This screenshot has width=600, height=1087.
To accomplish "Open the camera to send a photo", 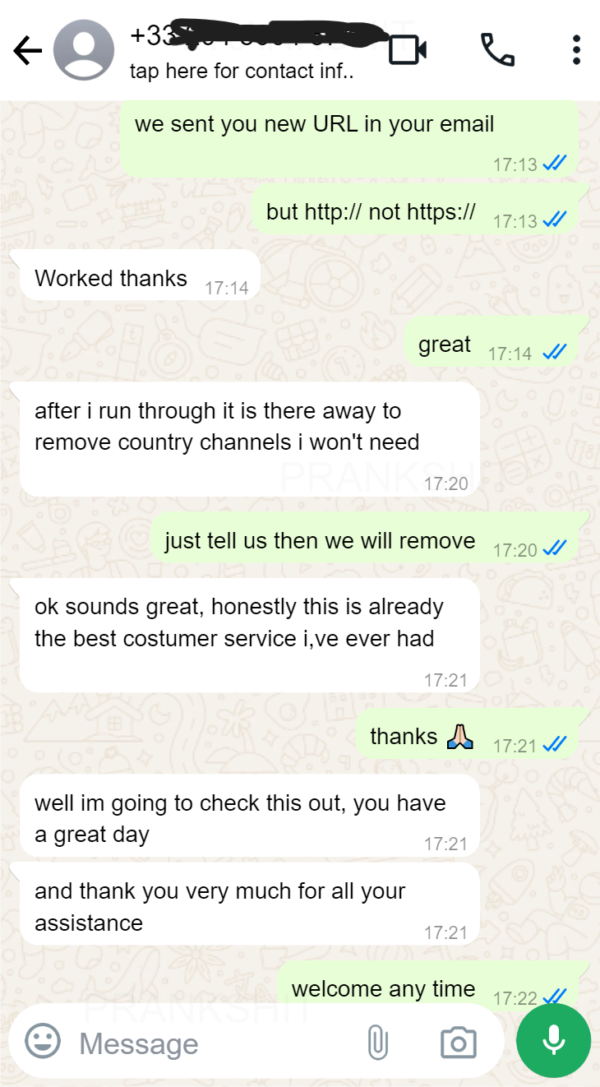I will click(458, 1044).
